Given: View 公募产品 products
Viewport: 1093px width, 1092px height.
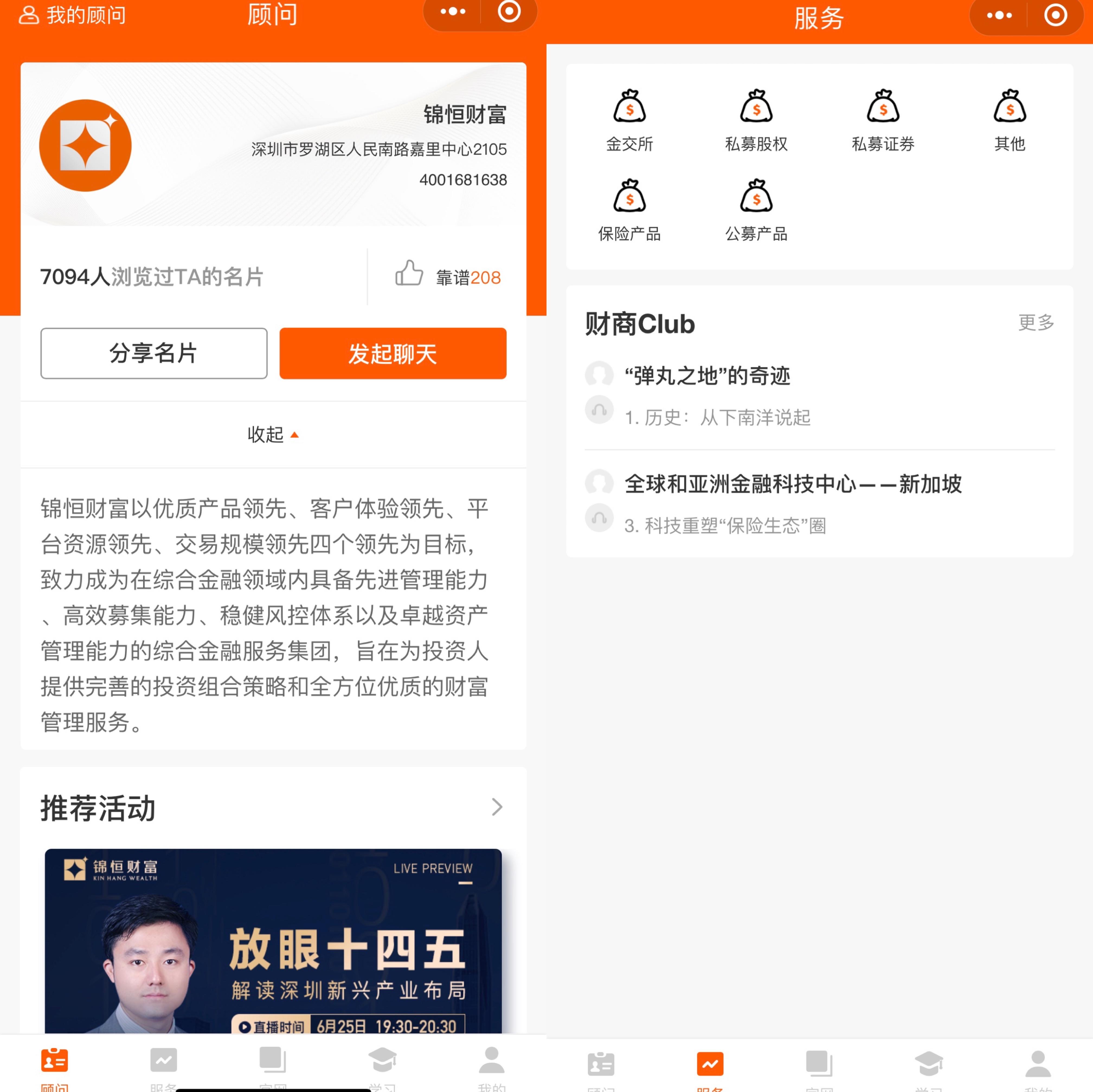Looking at the screenshot, I should pyautogui.click(x=756, y=210).
